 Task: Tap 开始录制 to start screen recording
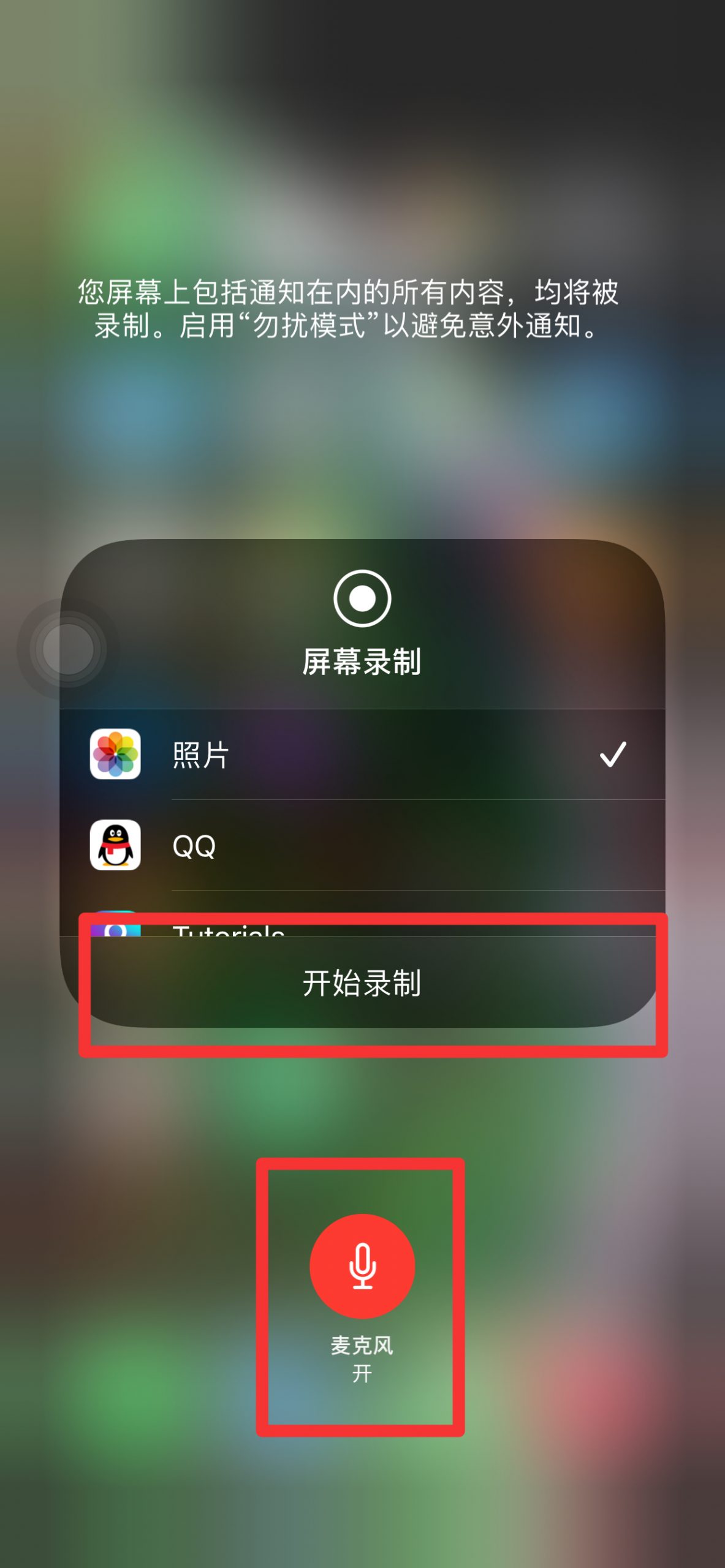362,982
